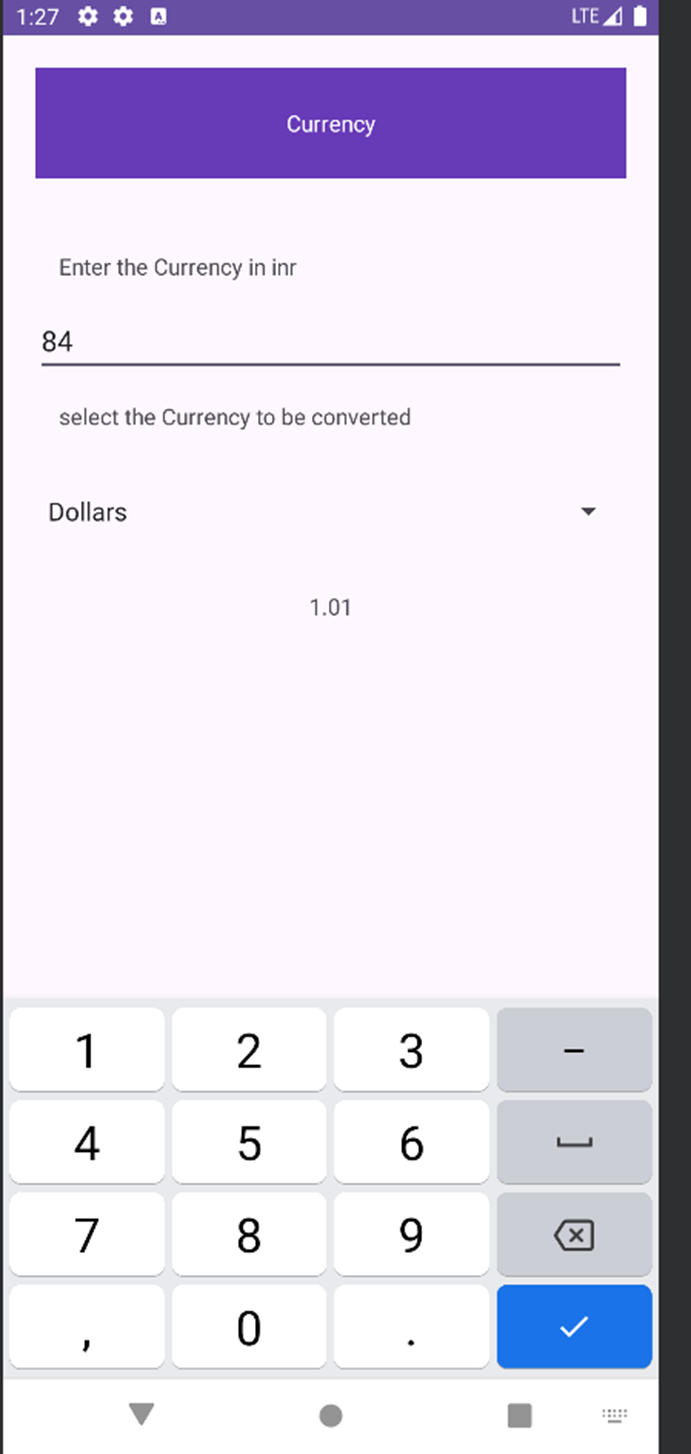The image size is (691, 1454).
Task: Hit the backspace key on the keypad
Action: point(574,1235)
